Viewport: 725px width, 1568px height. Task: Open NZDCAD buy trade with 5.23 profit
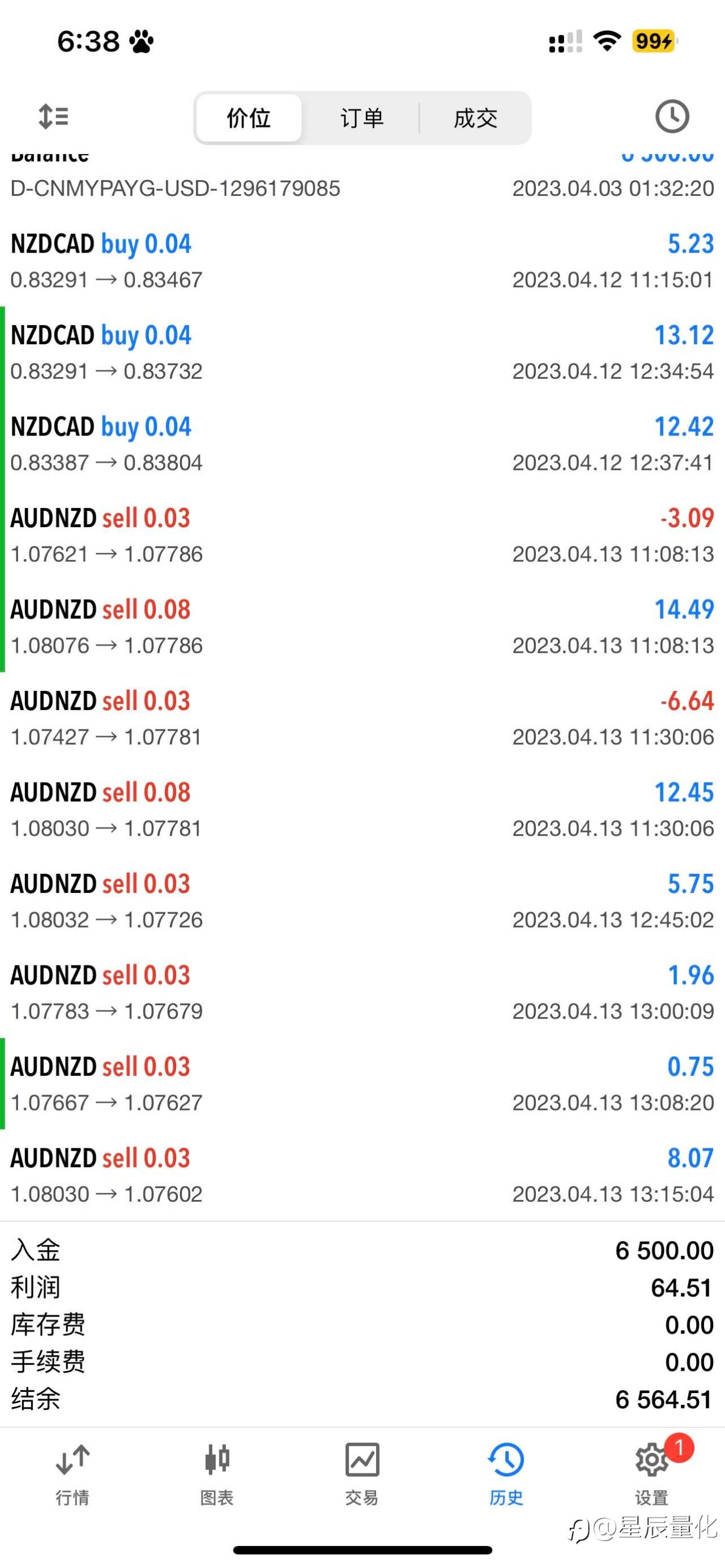click(x=362, y=261)
